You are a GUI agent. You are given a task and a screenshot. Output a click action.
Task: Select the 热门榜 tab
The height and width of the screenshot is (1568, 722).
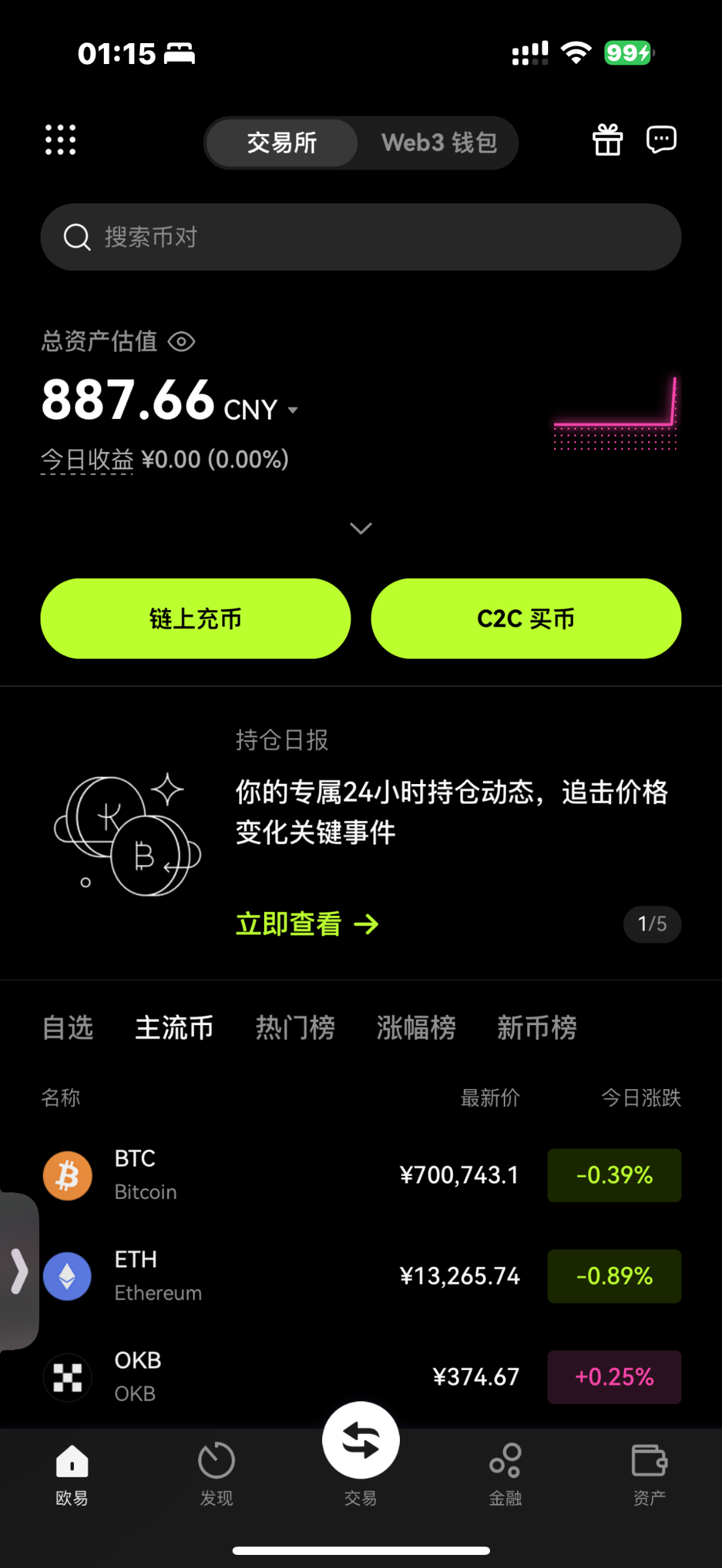click(295, 1028)
